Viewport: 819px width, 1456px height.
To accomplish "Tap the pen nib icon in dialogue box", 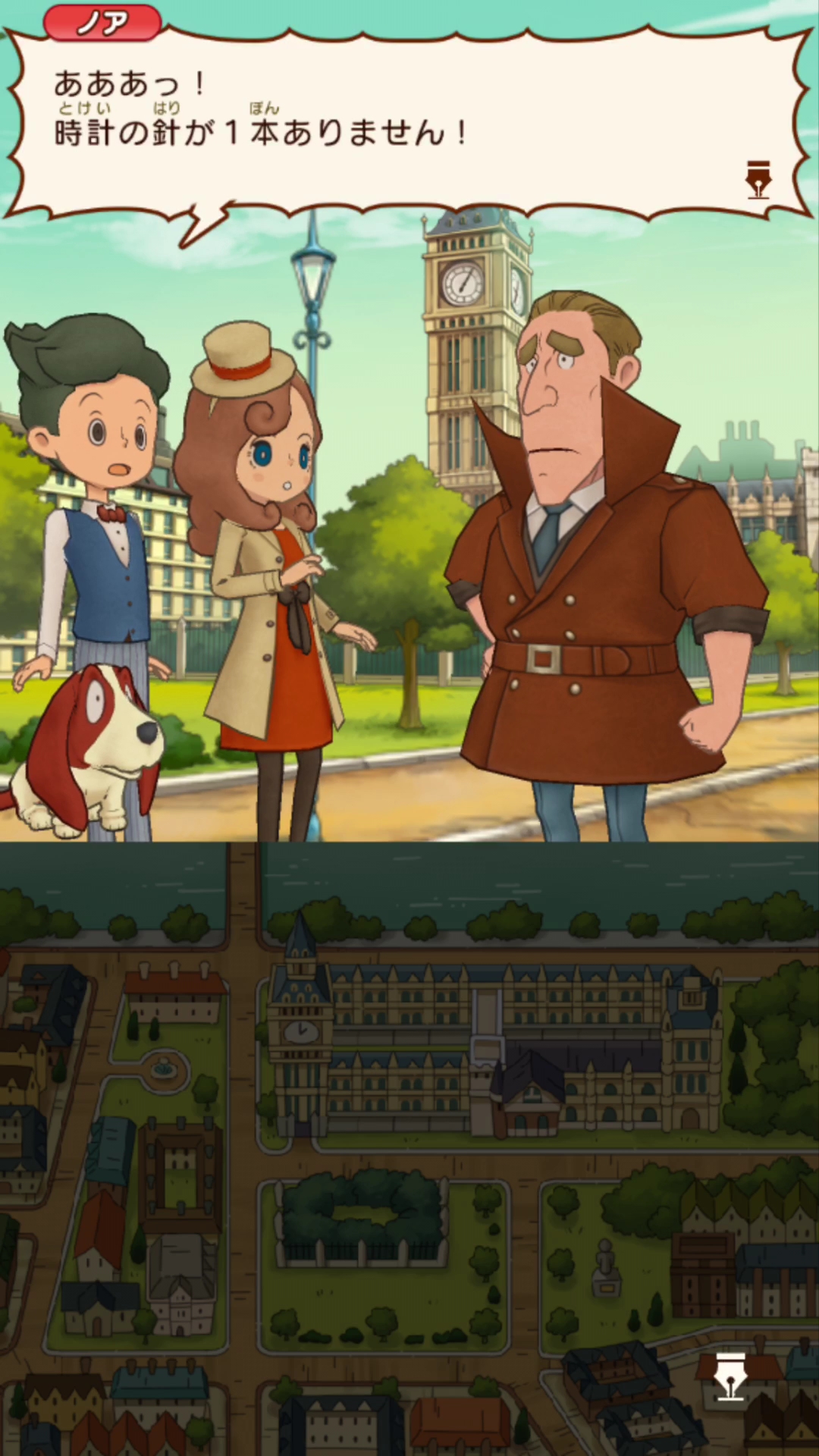I will pyautogui.click(x=758, y=180).
